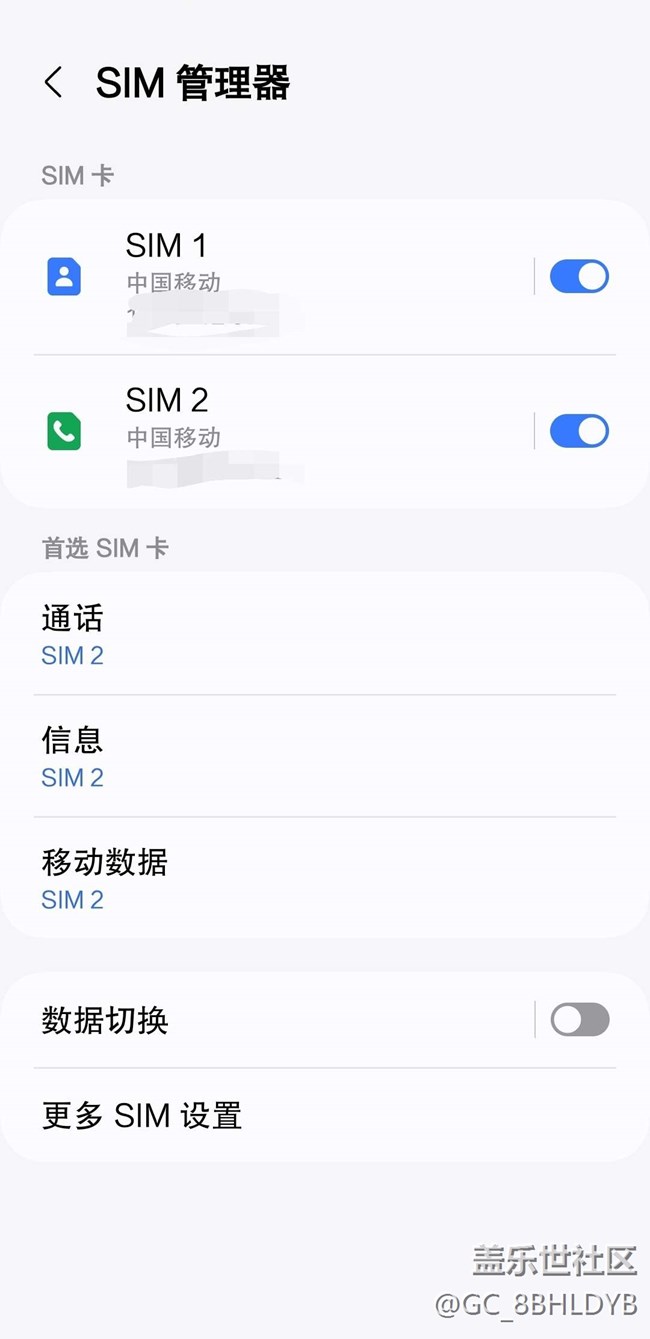This screenshot has height=1339, width=650.
Task: Enable the 数据切换 toggle
Action: click(580, 1020)
